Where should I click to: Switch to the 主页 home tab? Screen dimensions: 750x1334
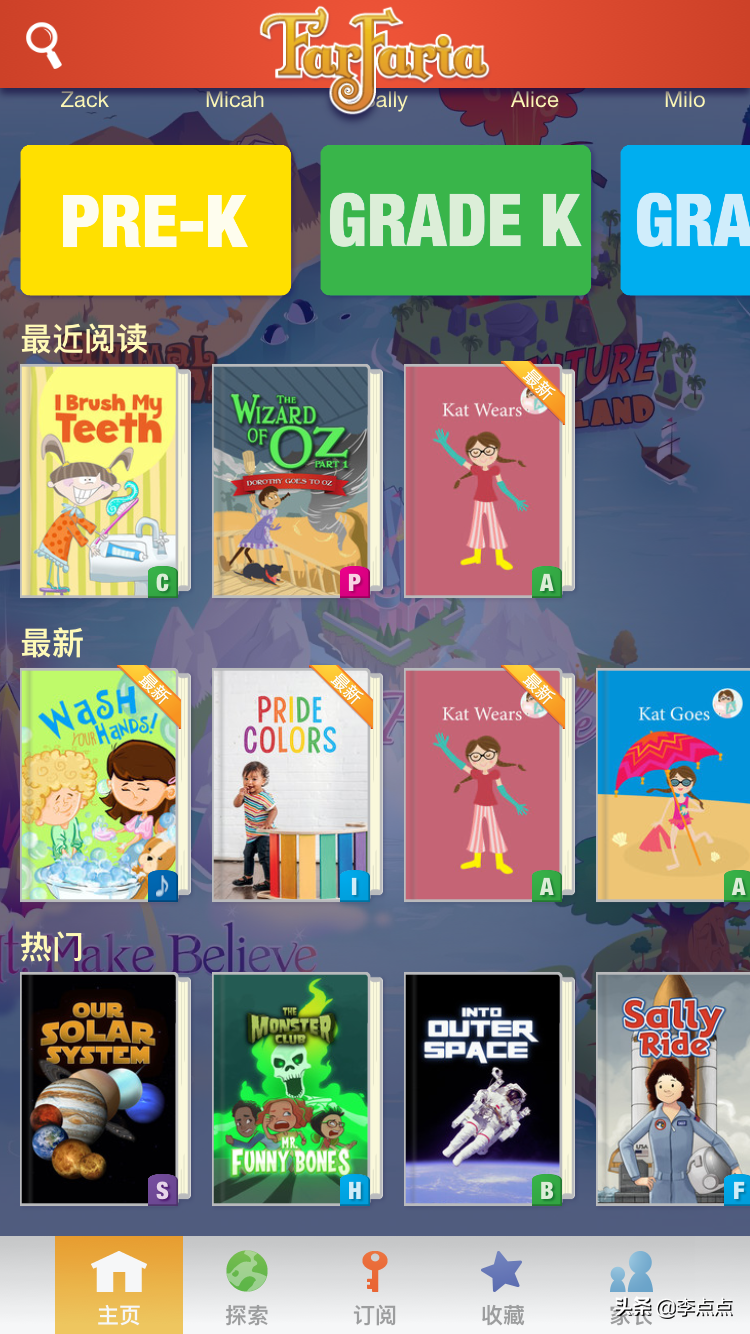click(x=119, y=1288)
